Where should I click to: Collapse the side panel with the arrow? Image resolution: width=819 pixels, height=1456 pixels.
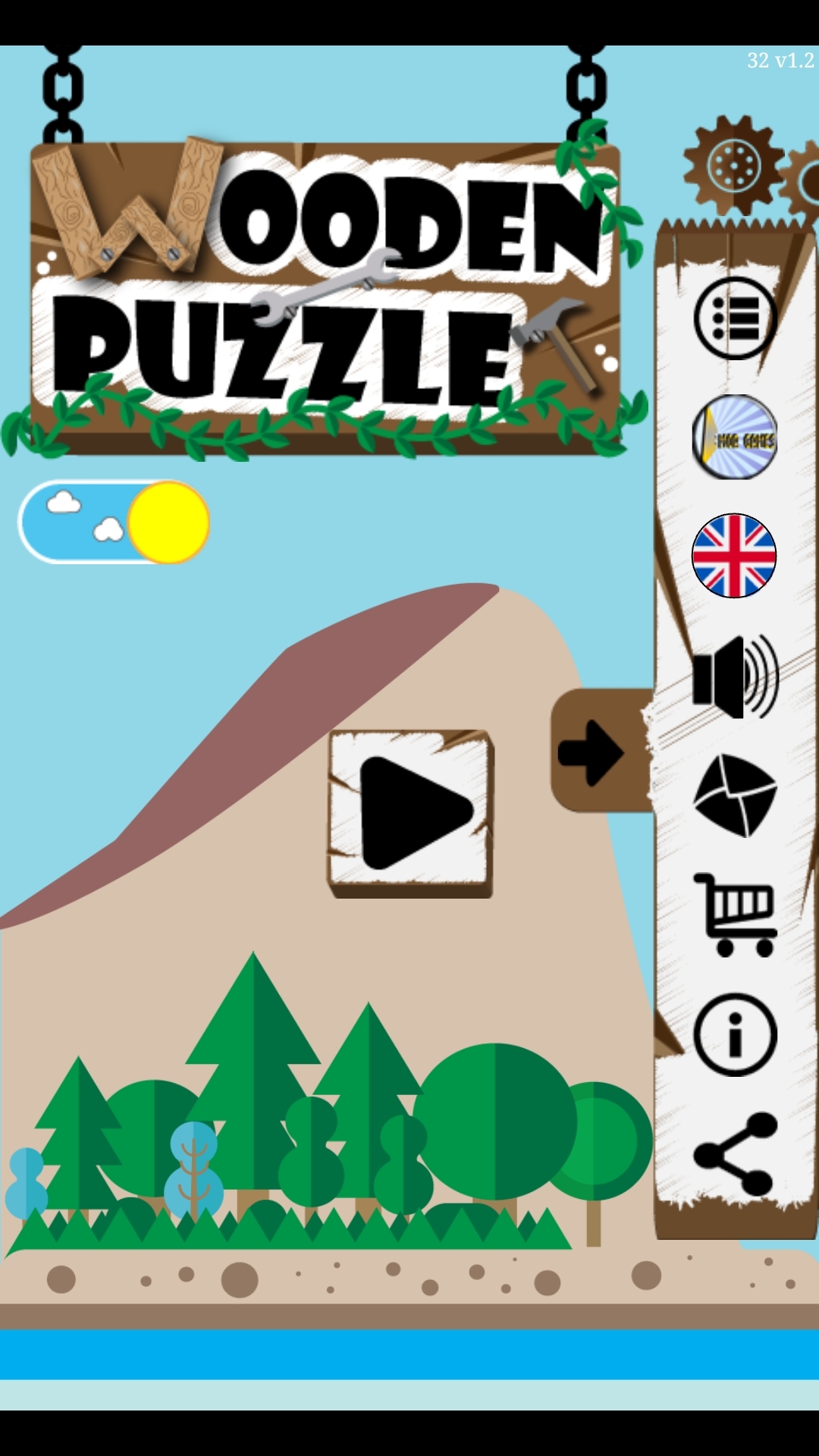(591, 752)
